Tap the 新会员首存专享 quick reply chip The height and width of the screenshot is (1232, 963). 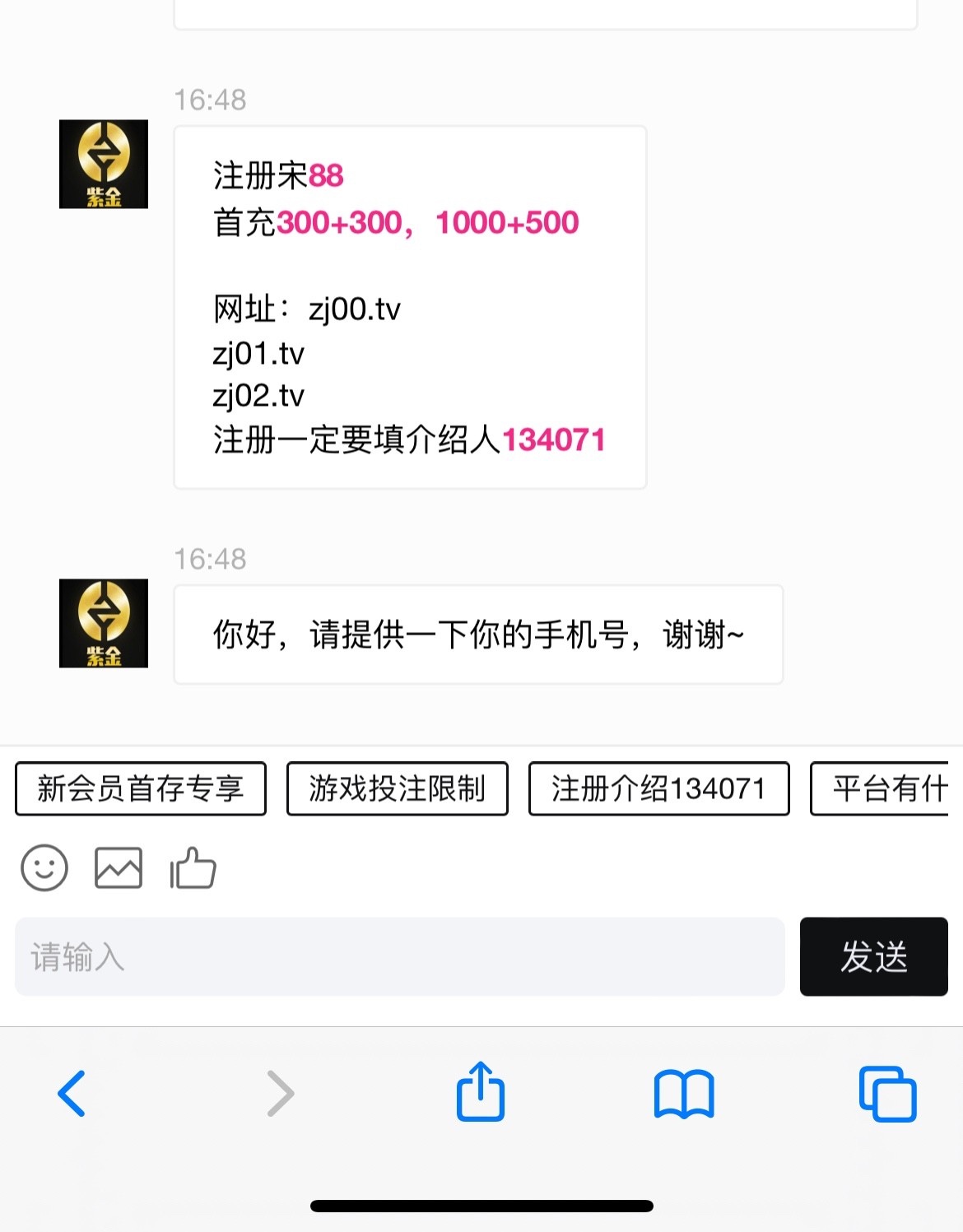coord(141,788)
